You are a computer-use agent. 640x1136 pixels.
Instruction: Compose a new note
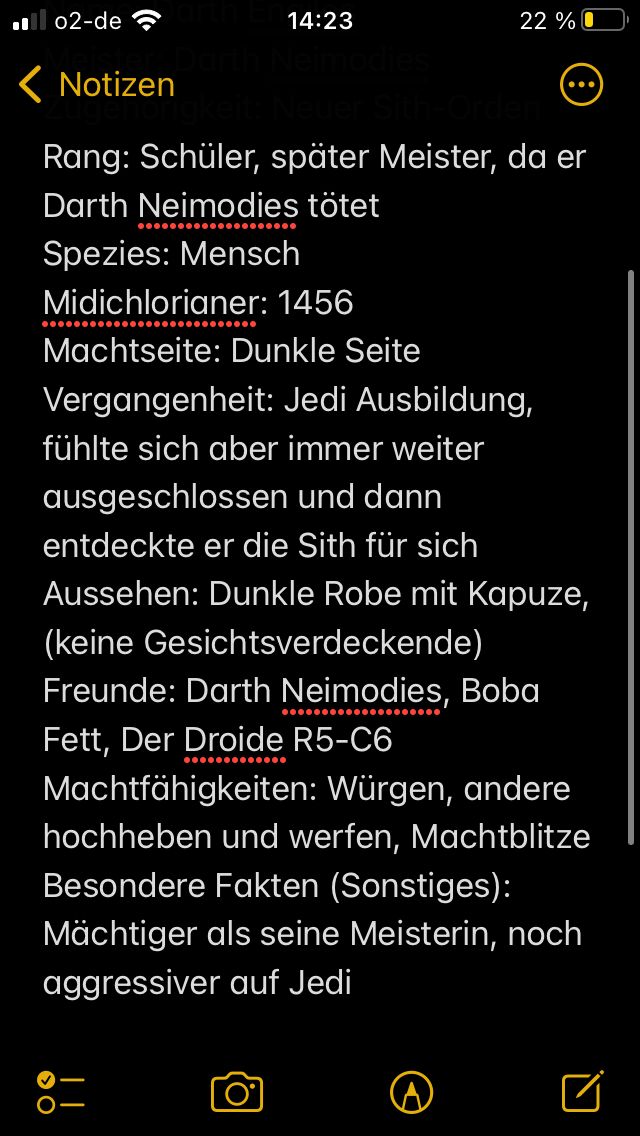tap(583, 1090)
